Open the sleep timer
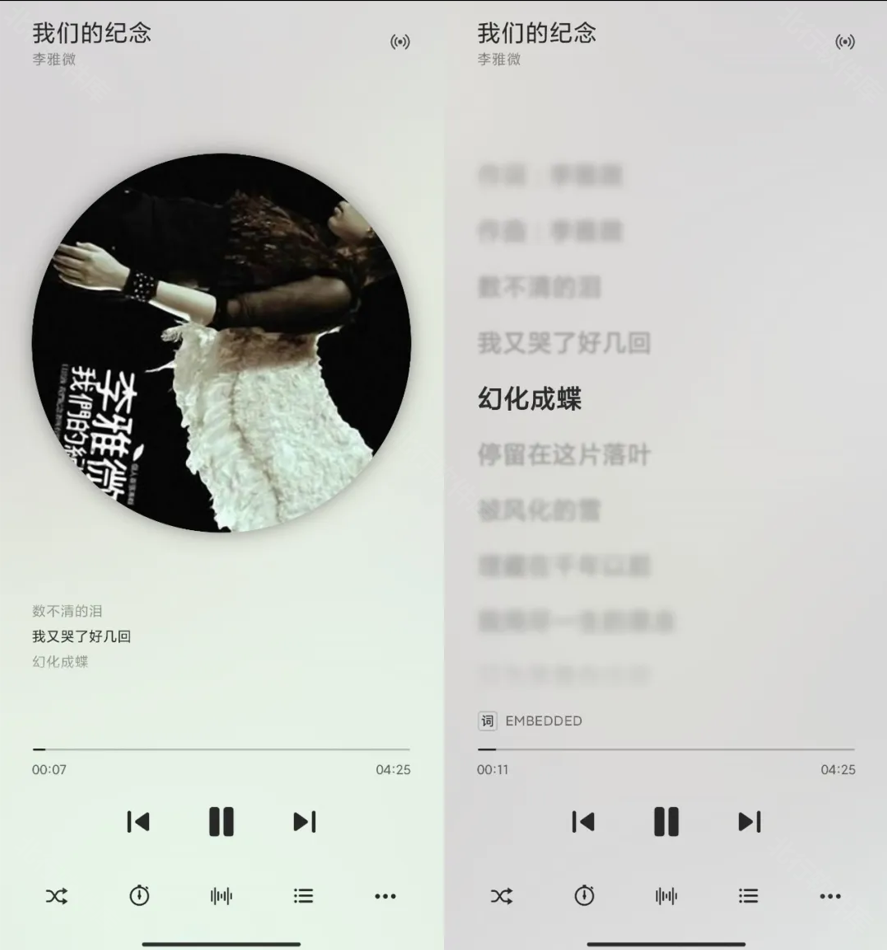 pyautogui.click(x=139, y=895)
